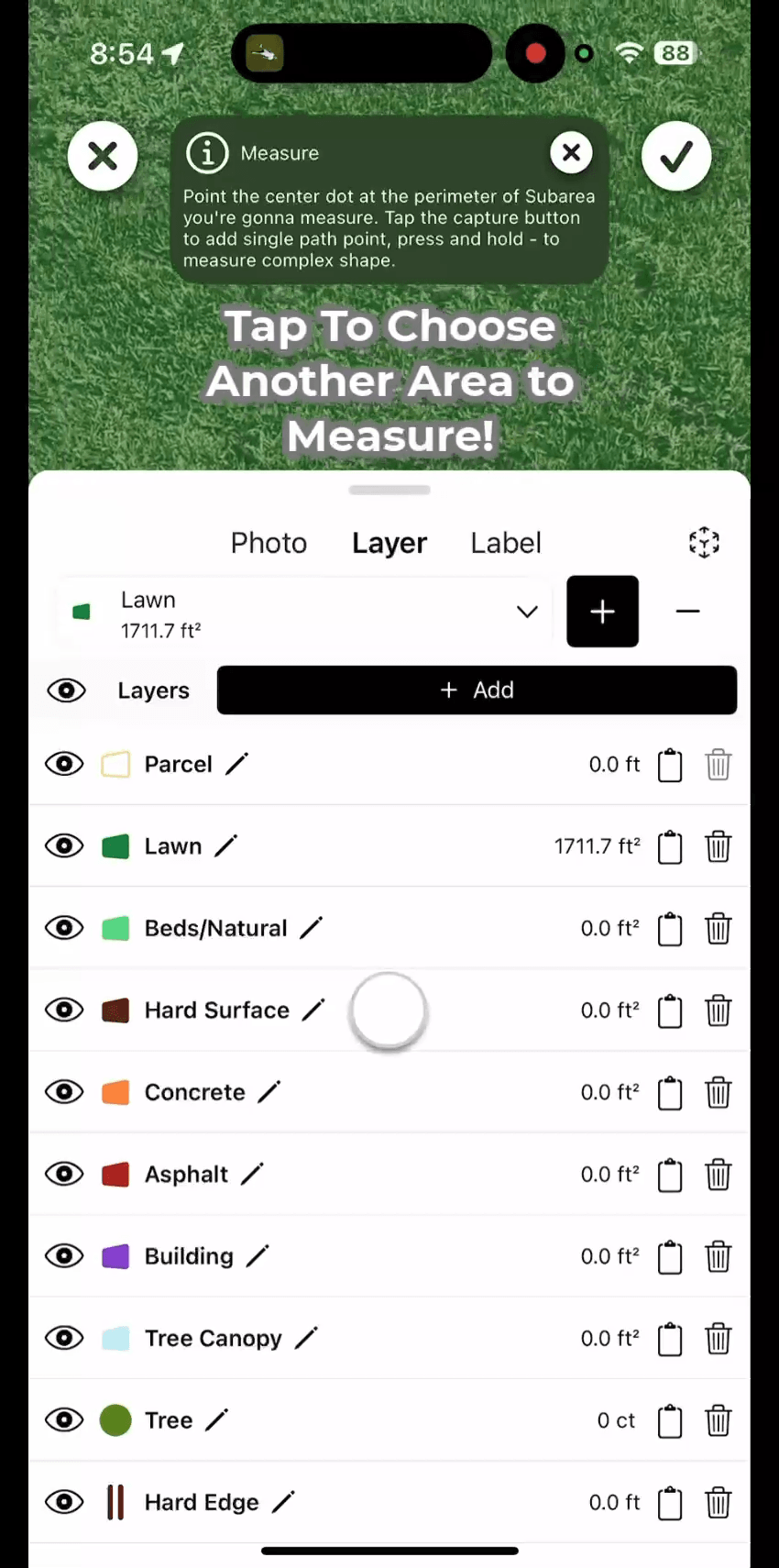Viewport: 779px width, 1568px height.
Task: Select the Hard Surface layer row
Action: point(217,1010)
